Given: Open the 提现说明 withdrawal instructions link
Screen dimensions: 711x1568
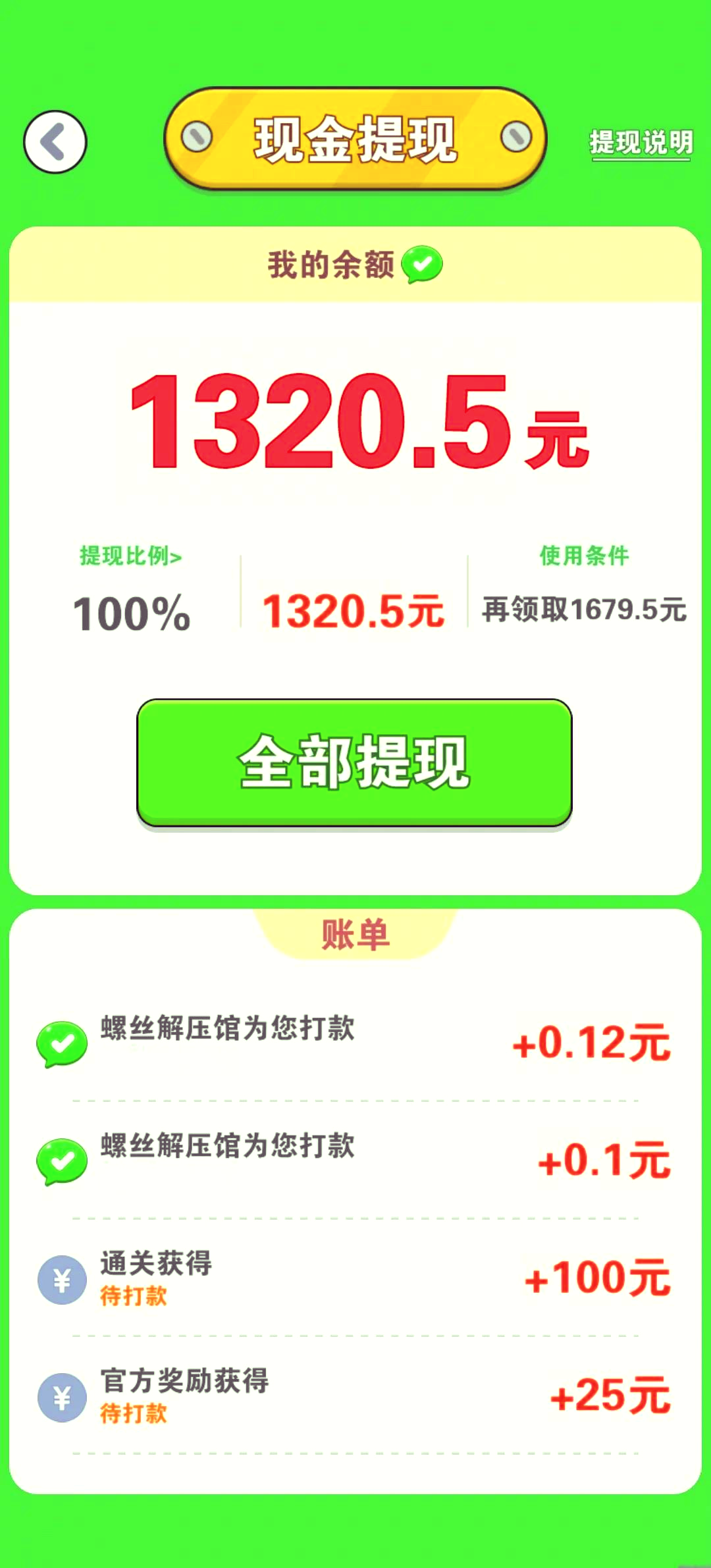Looking at the screenshot, I should (x=641, y=142).
